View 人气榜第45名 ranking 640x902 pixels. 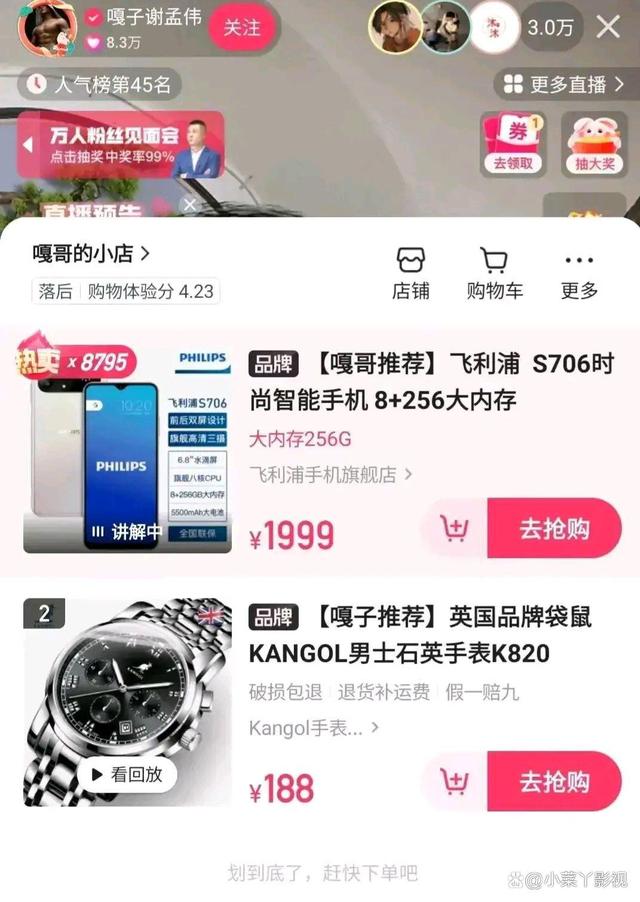99,85
